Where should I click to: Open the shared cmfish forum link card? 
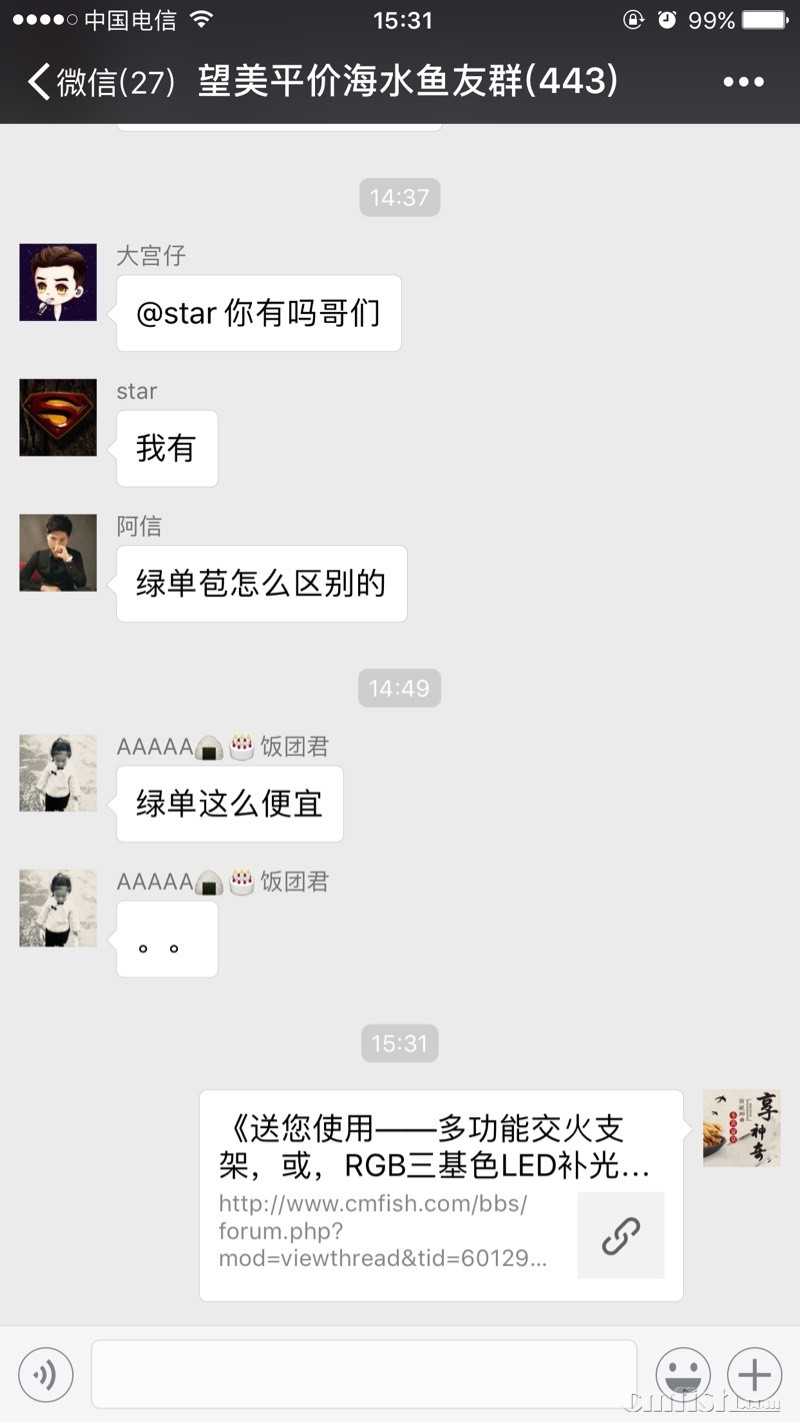441,1195
